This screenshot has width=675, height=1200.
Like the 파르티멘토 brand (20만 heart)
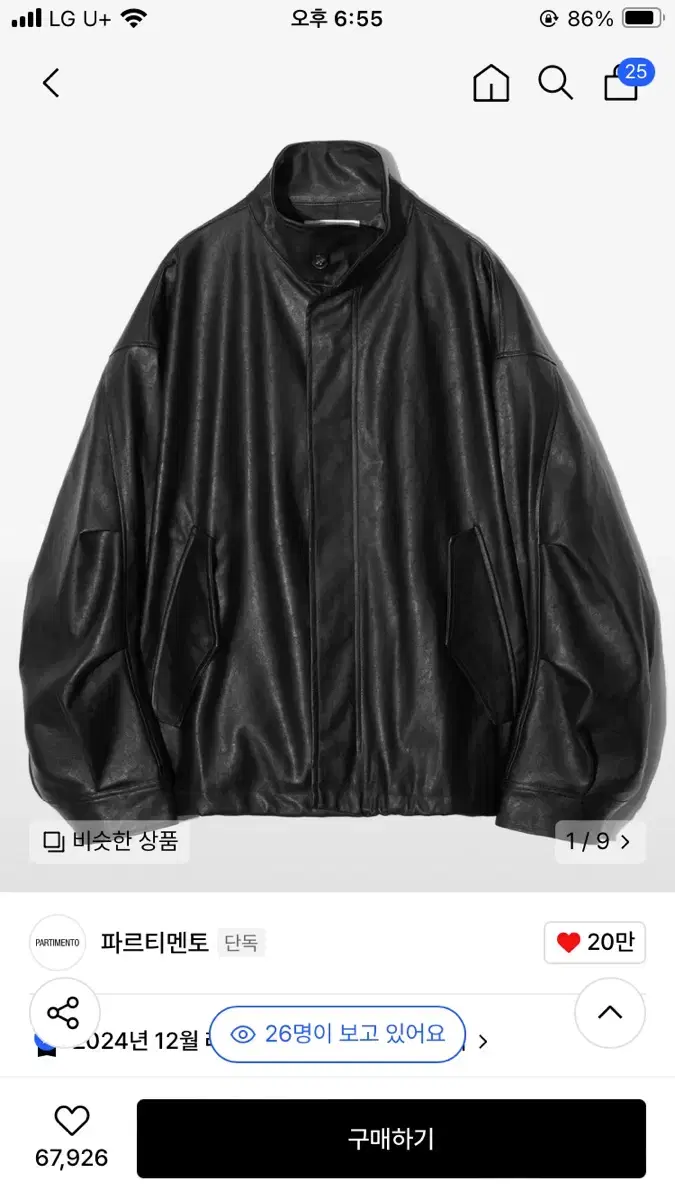pos(595,942)
